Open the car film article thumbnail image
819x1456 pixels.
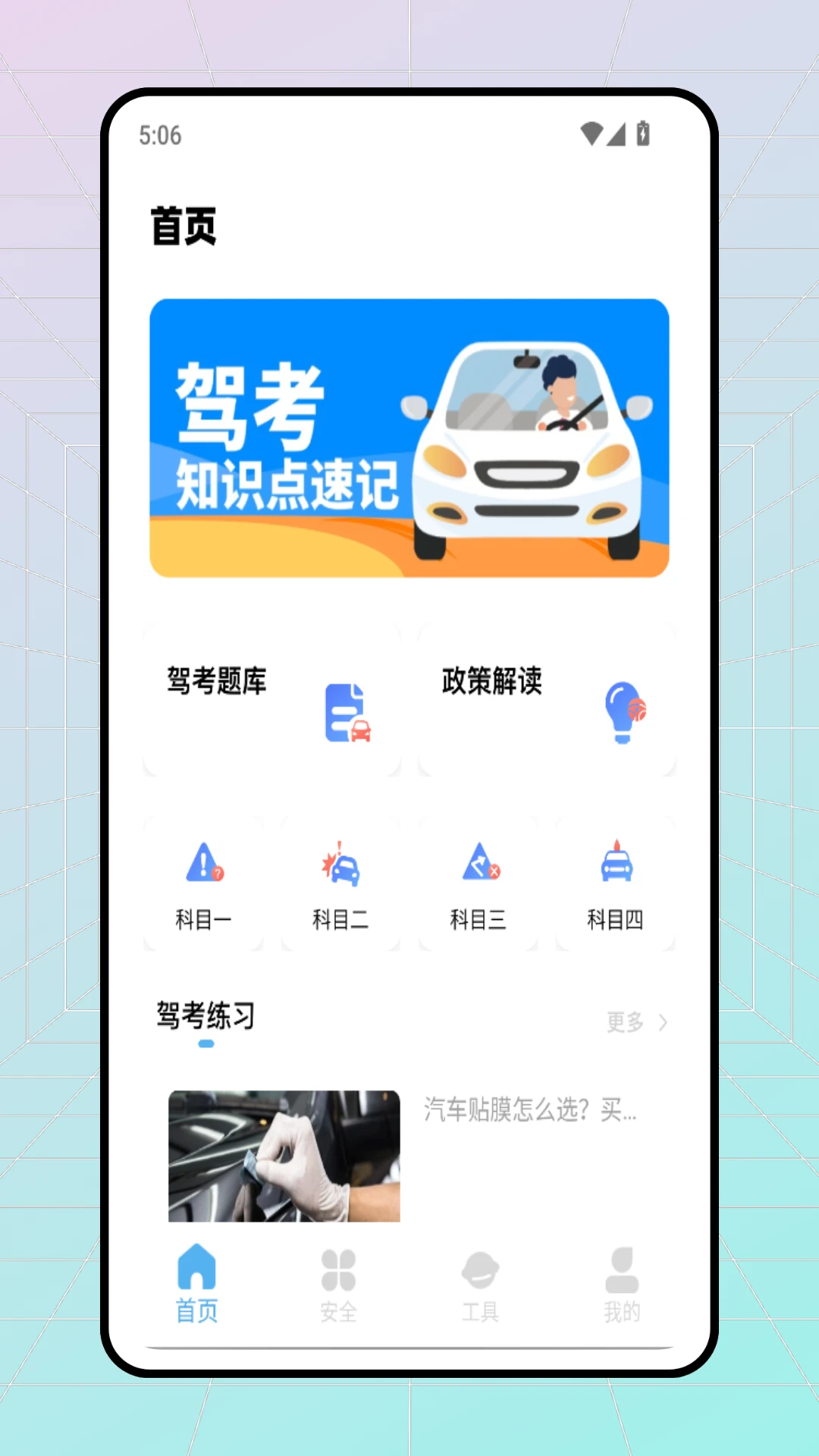[284, 1158]
